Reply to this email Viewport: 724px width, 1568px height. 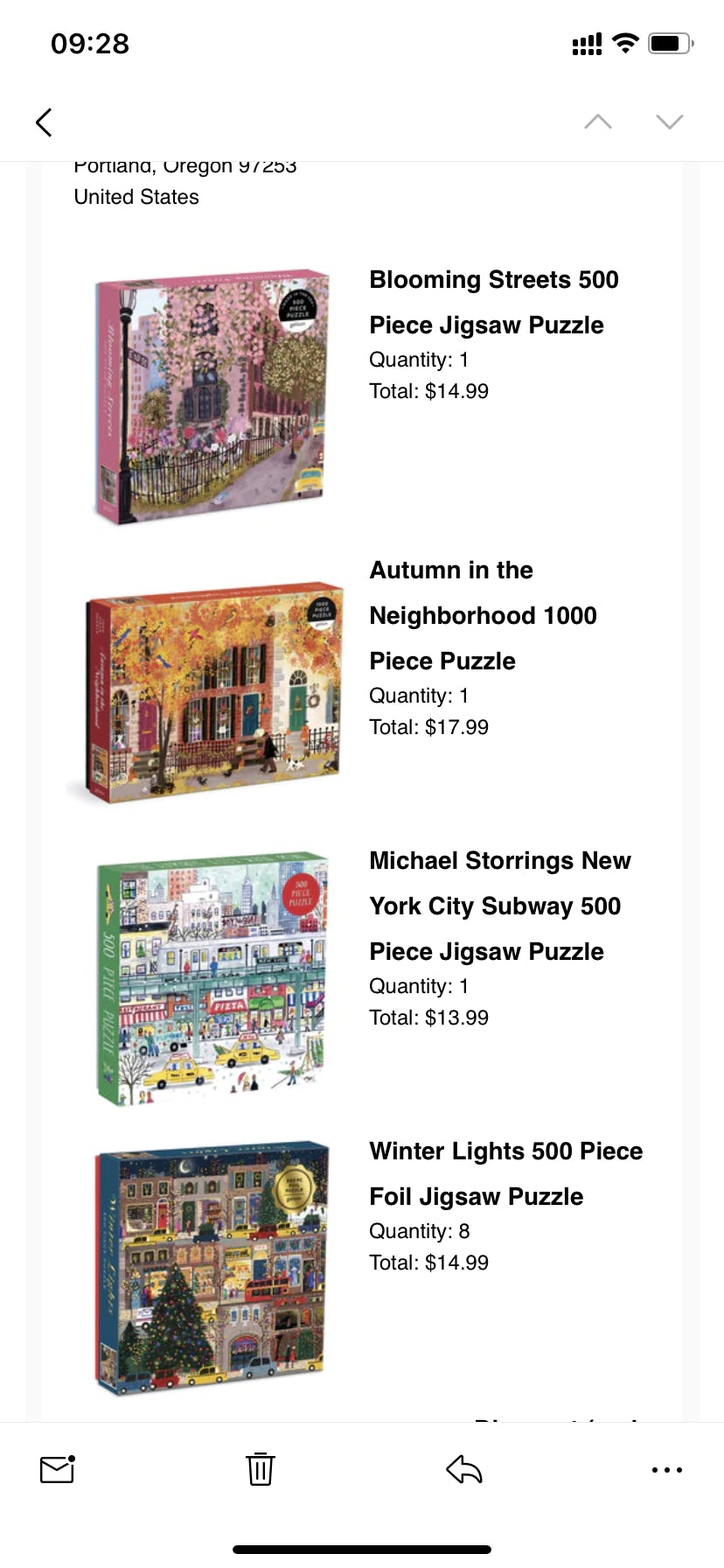464,1469
